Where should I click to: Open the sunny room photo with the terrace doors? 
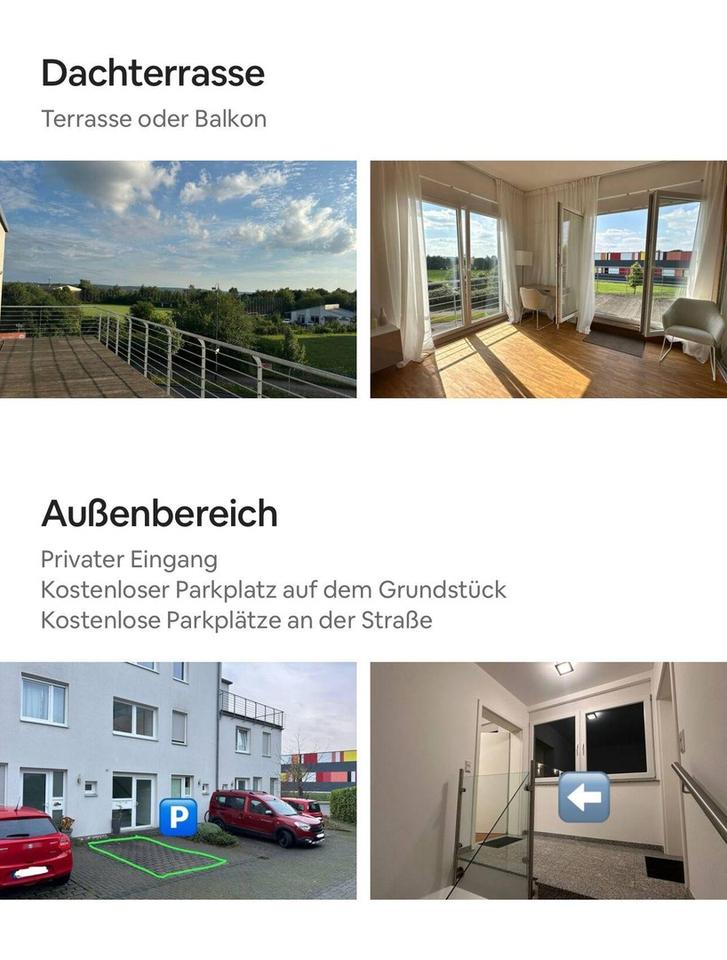(548, 279)
